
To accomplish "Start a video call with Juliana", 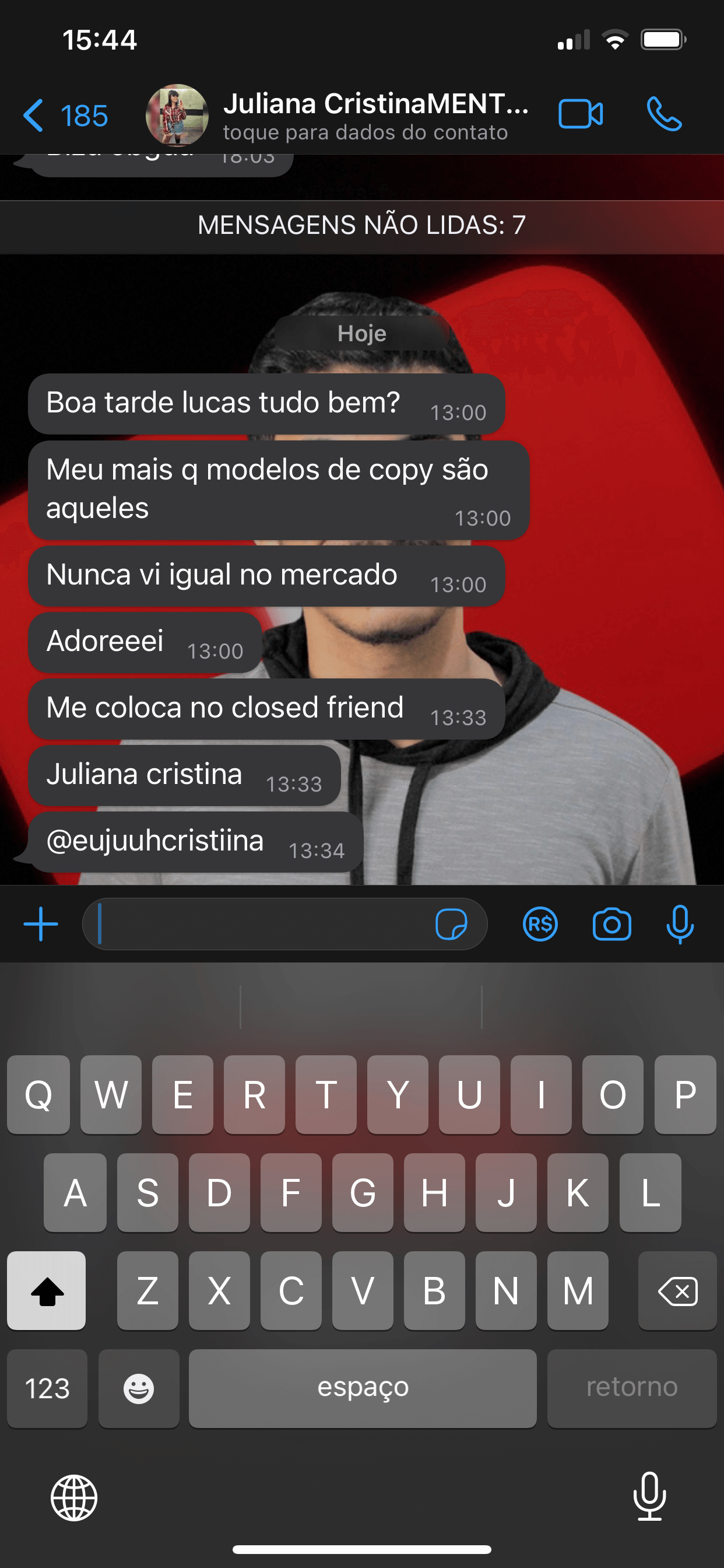I will coord(581,114).
